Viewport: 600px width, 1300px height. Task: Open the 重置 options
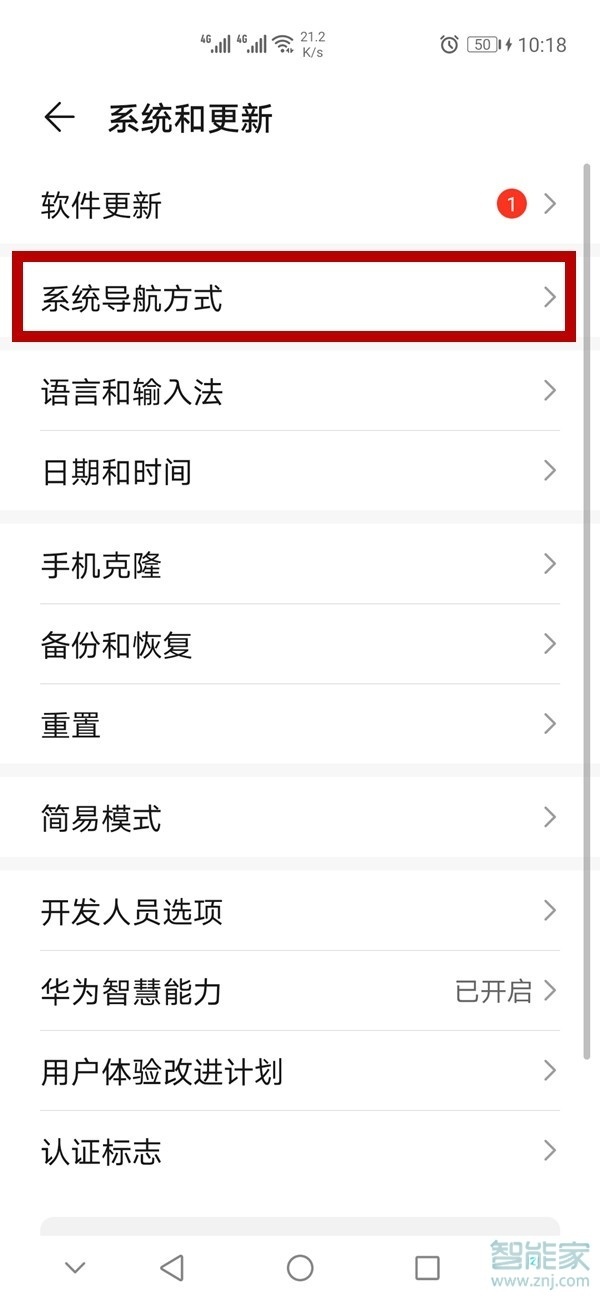pyautogui.click(x=300, y=724)
